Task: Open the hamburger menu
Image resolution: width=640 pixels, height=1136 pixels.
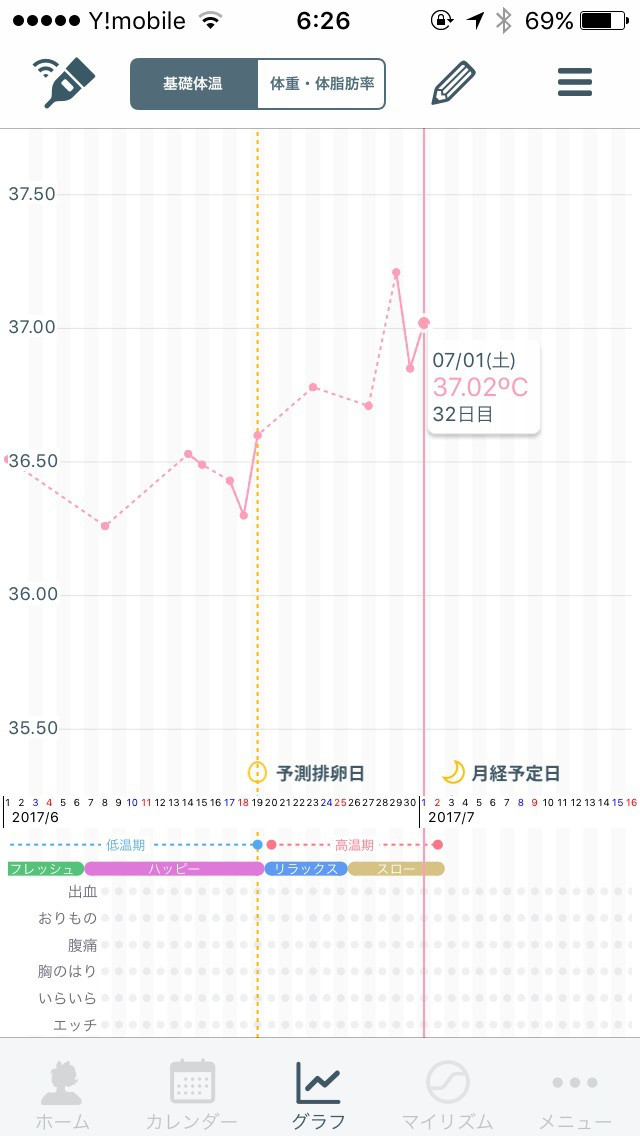Action: (x=575, y=82)
